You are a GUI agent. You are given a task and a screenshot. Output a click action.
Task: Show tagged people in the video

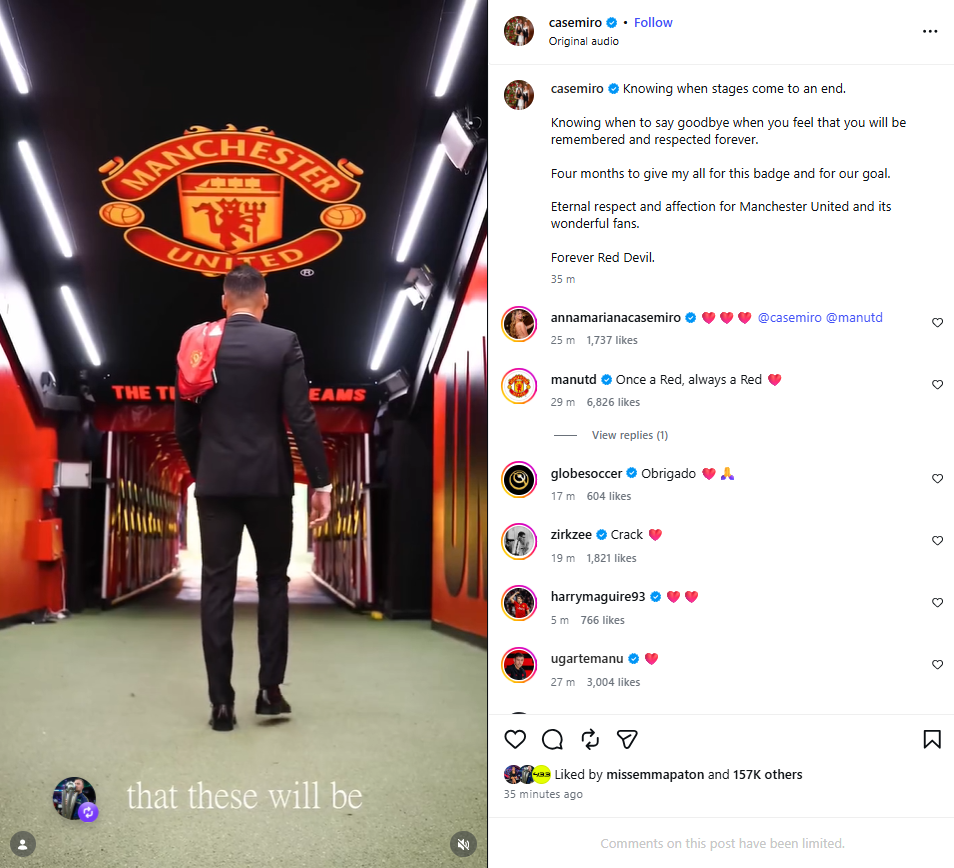click(x=24, y=843)
